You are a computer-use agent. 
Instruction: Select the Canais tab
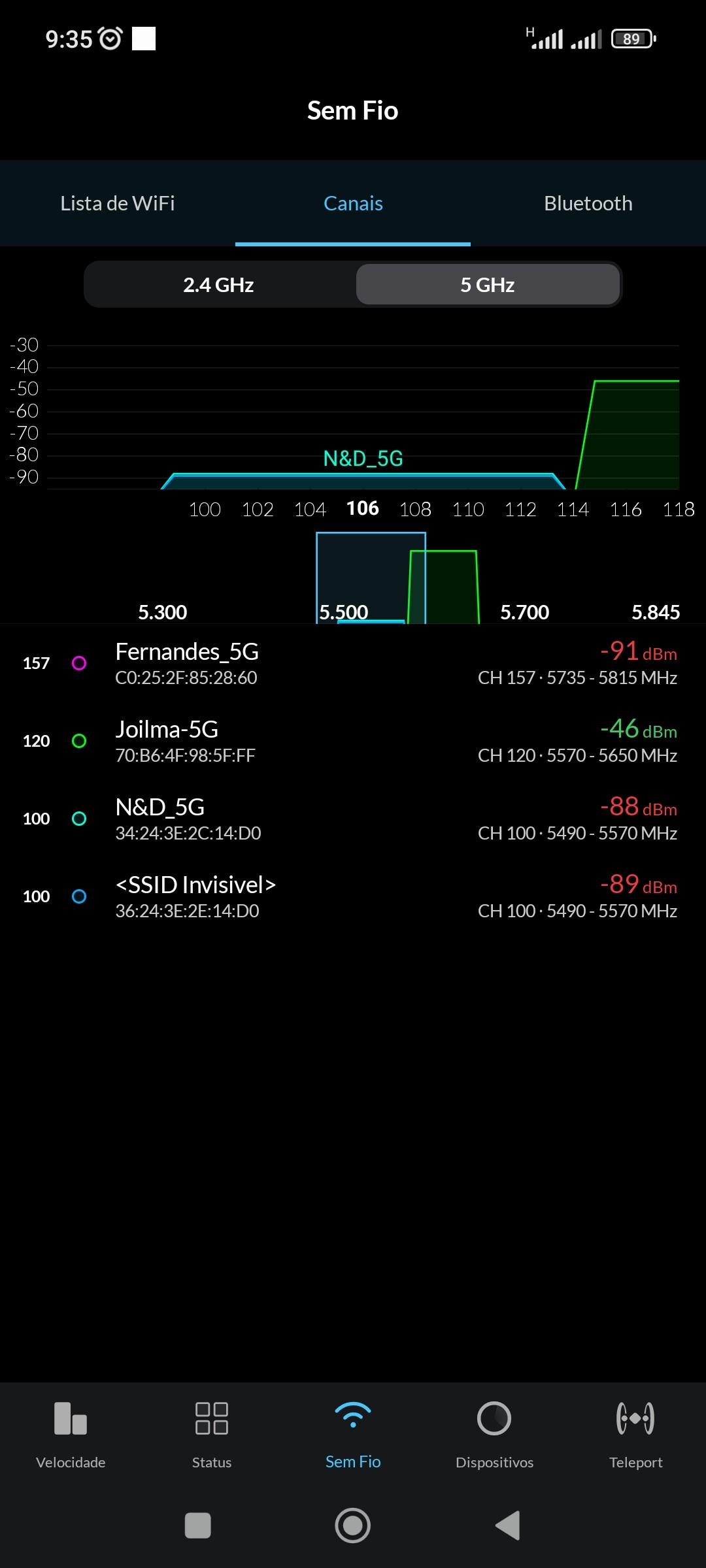tap(353, 203)
